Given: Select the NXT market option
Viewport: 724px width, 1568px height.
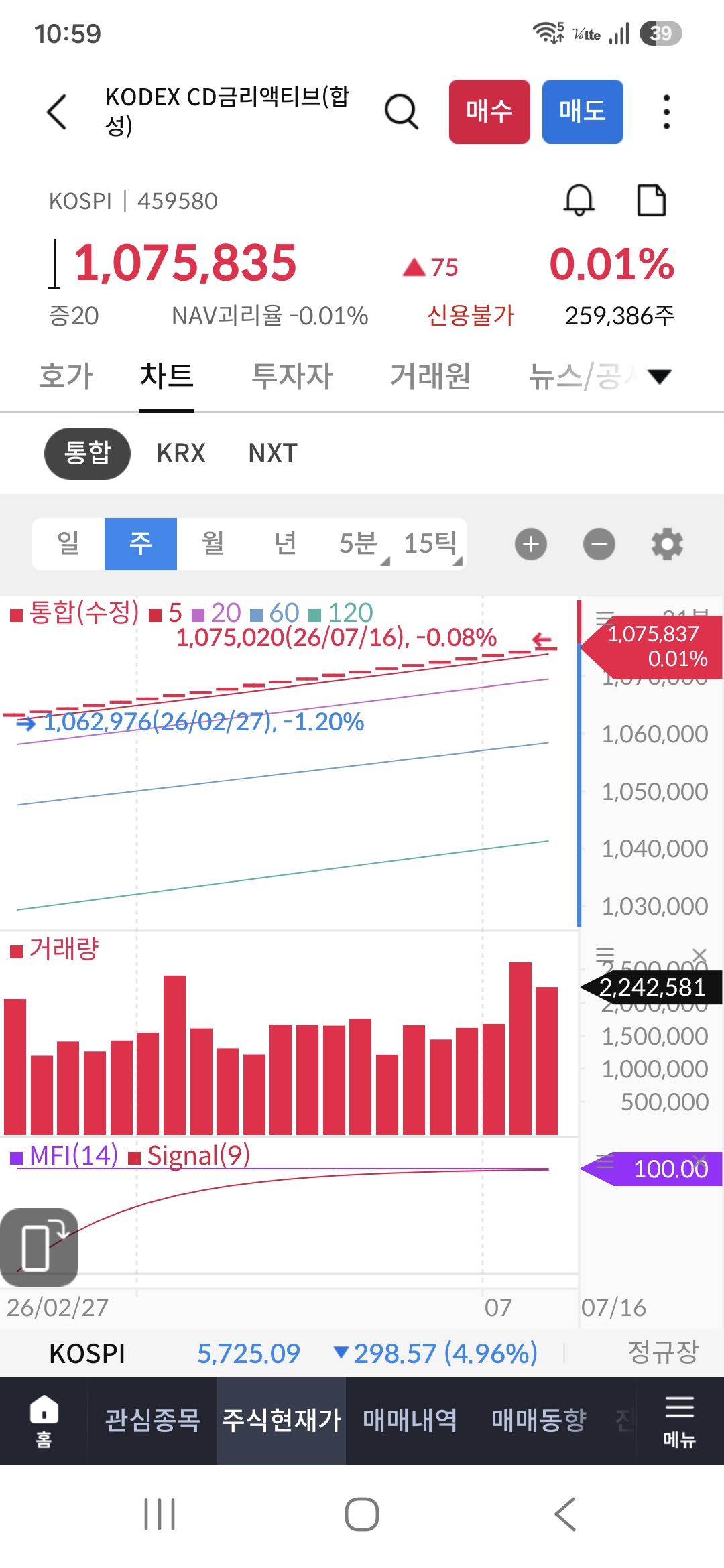Looking at the screenshot, I should point(272,453).
